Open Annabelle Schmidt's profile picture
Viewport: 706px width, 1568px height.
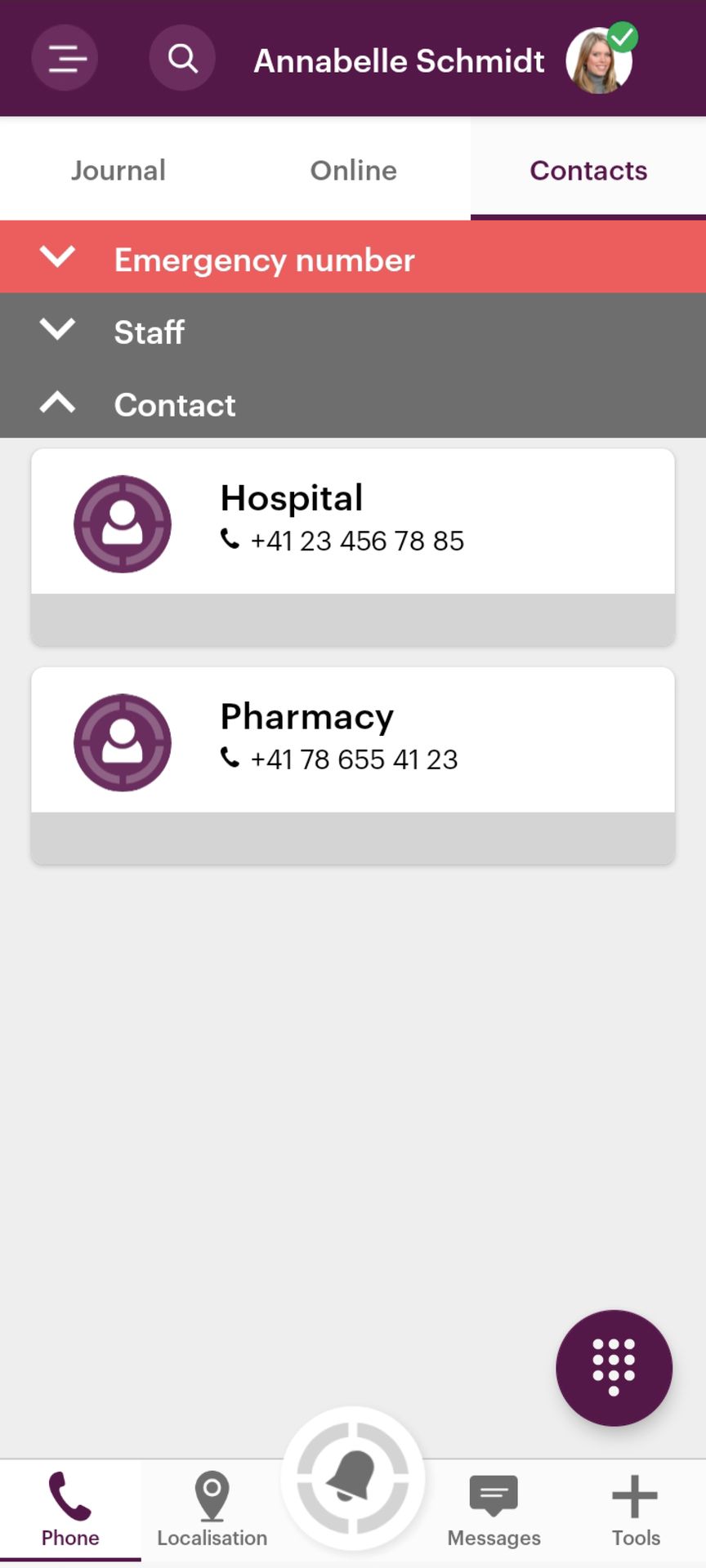[599, 61]
